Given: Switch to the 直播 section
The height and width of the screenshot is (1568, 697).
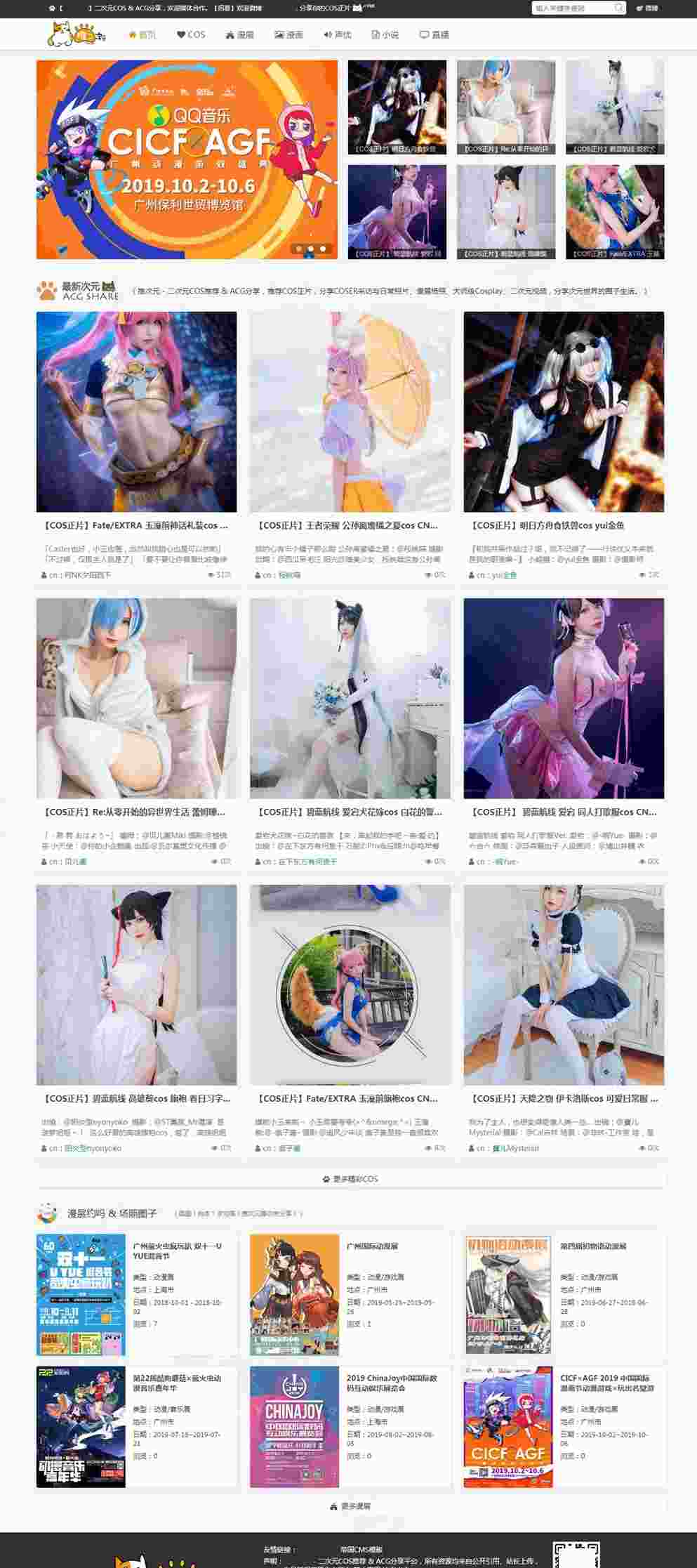Looking at the screenshot, I should coord(434,34).
